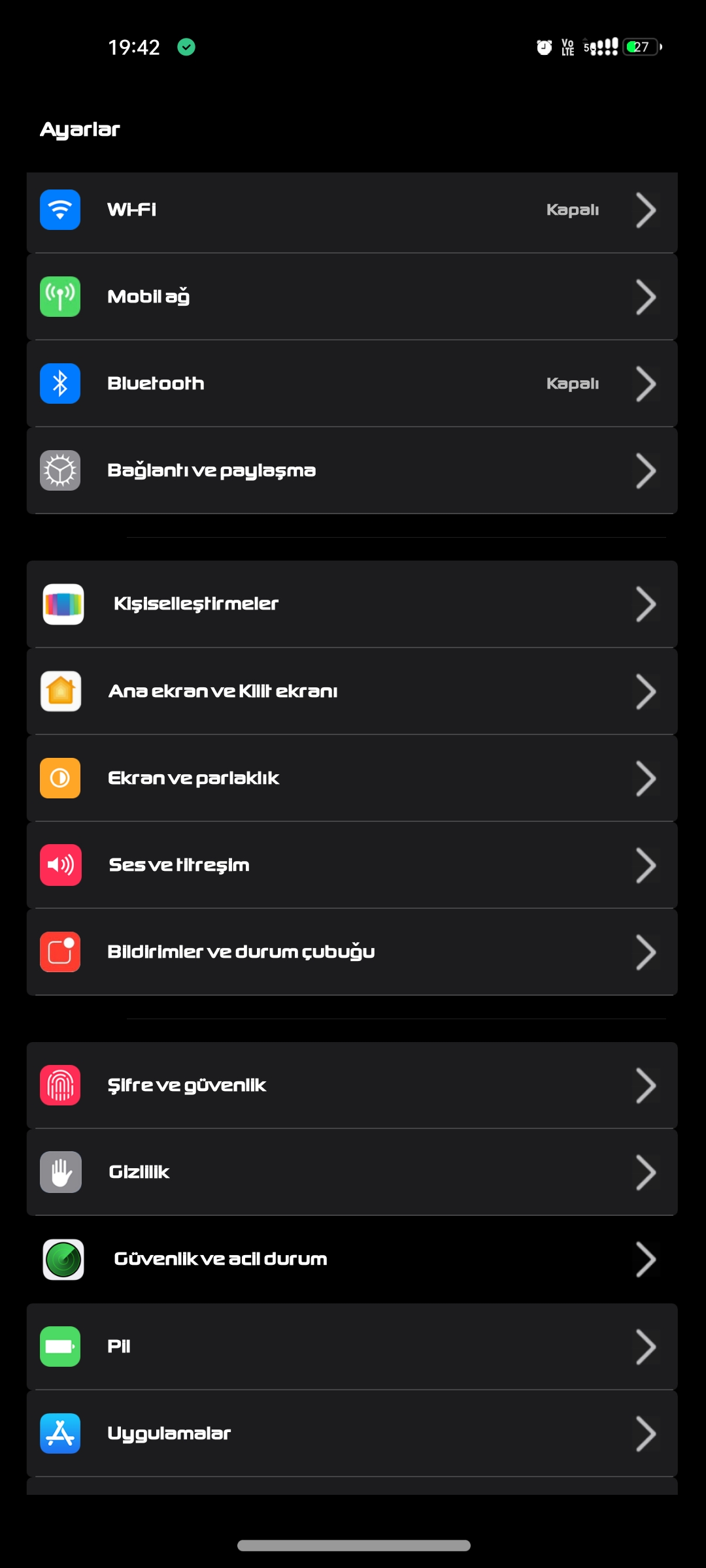Open the Uygulamalar settings
706x1568 pixels.
click(352, 1433)
